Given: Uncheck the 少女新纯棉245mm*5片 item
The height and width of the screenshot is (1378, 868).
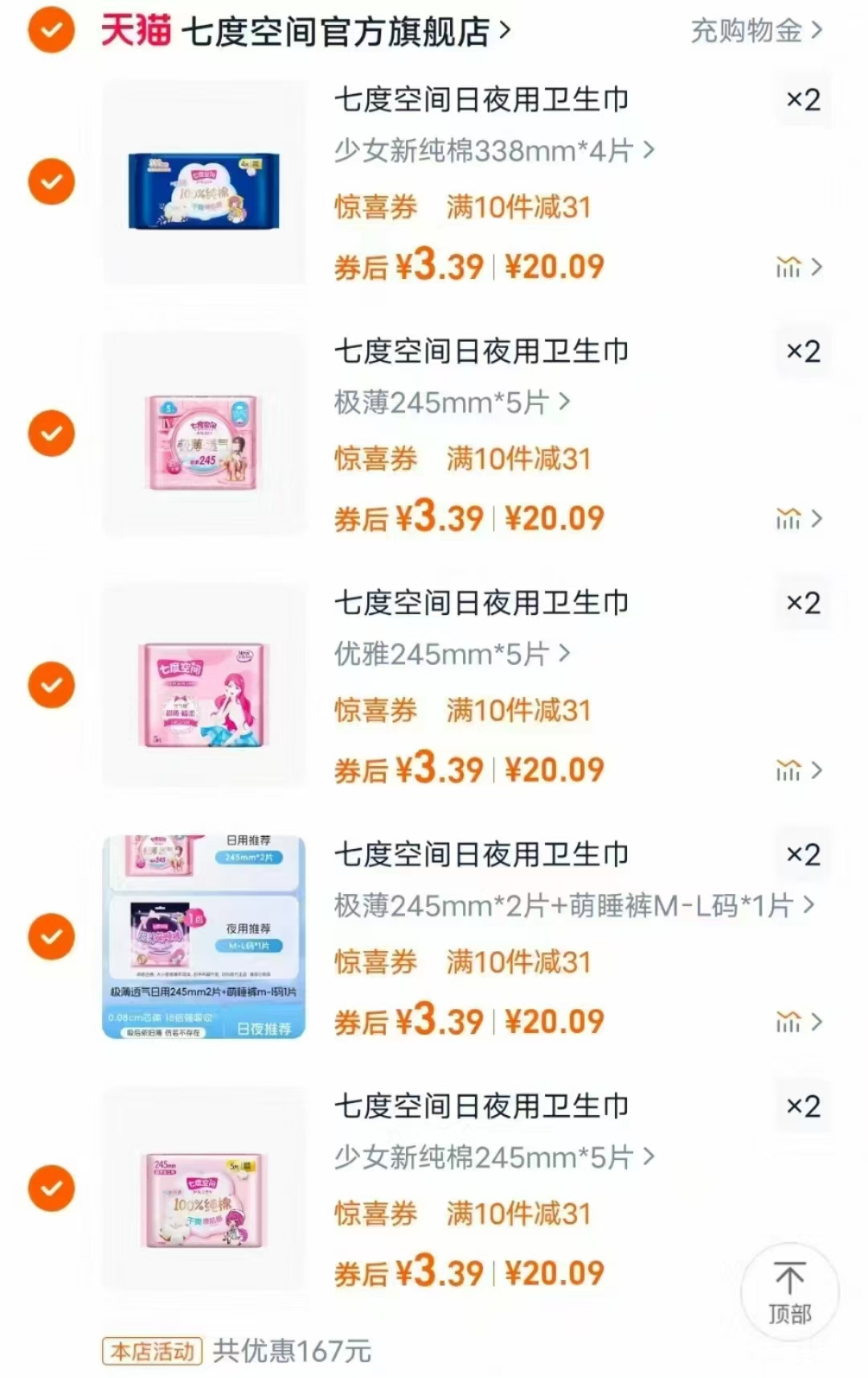Looking at the screenshot, I should coord(51,1188).
